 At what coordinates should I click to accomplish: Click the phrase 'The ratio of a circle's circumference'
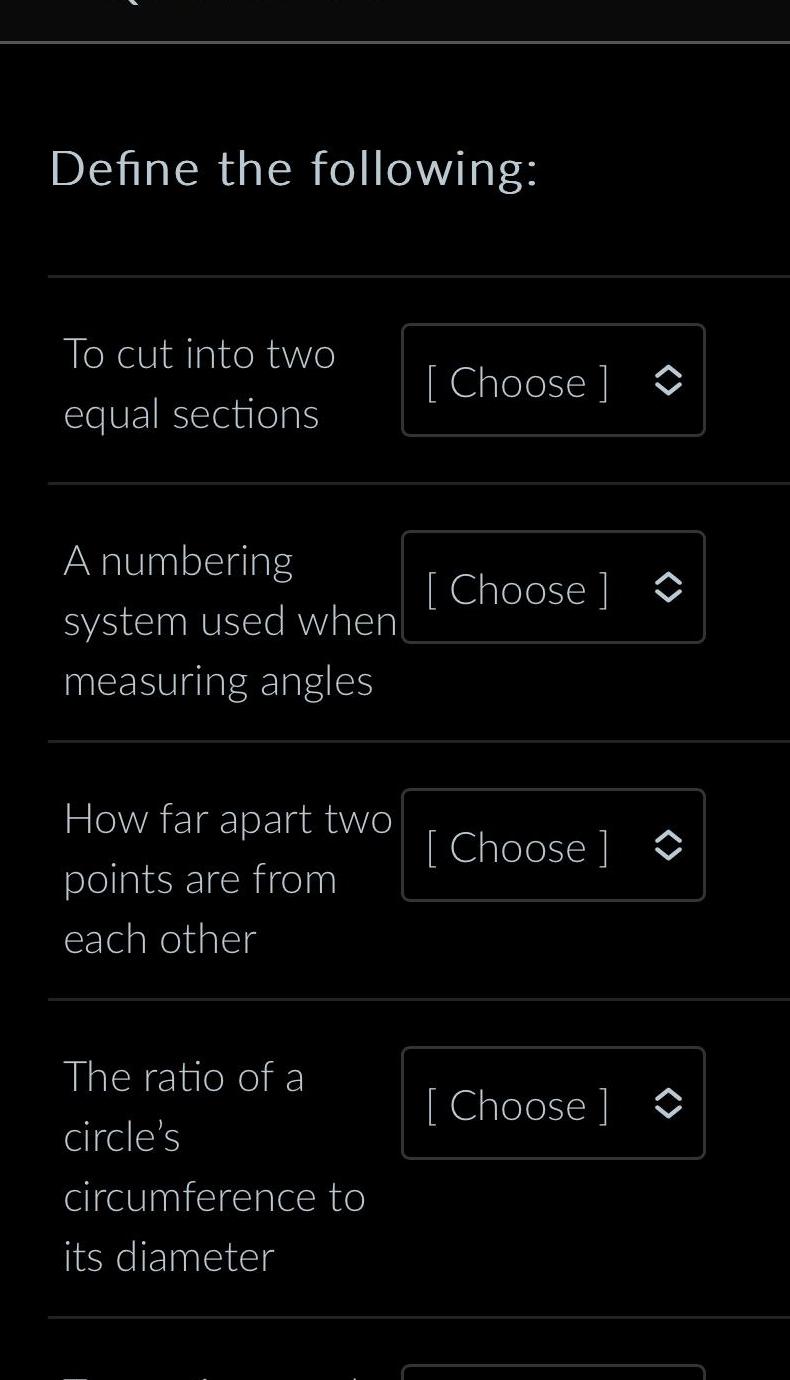pyautogui.click(x=214, y=1136)
